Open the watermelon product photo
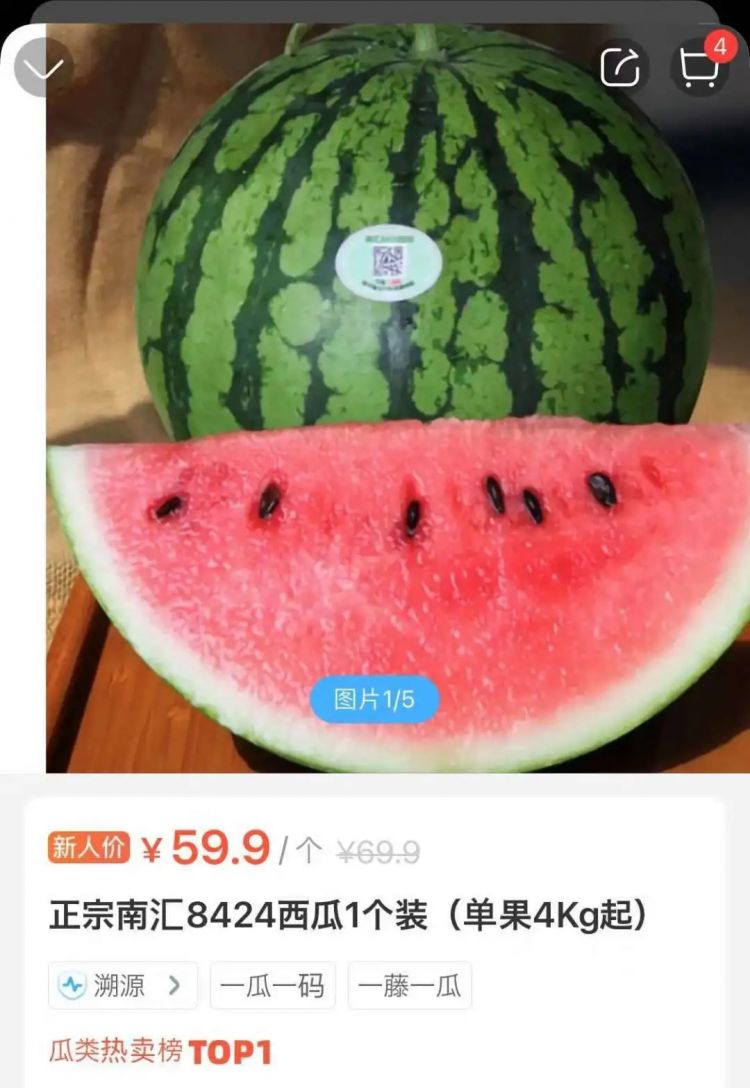 click(398, 400)
